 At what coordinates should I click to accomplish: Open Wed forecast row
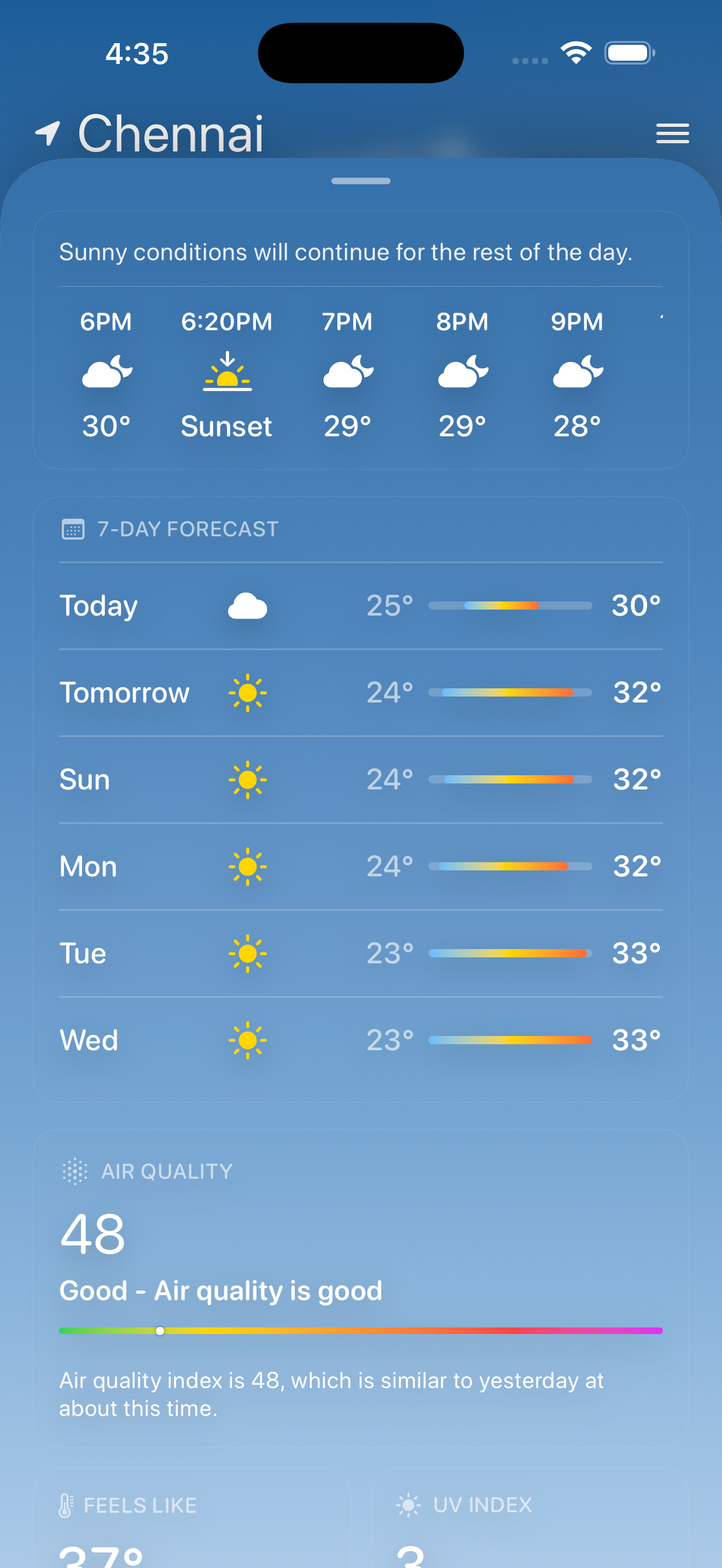pos(360,1040)
